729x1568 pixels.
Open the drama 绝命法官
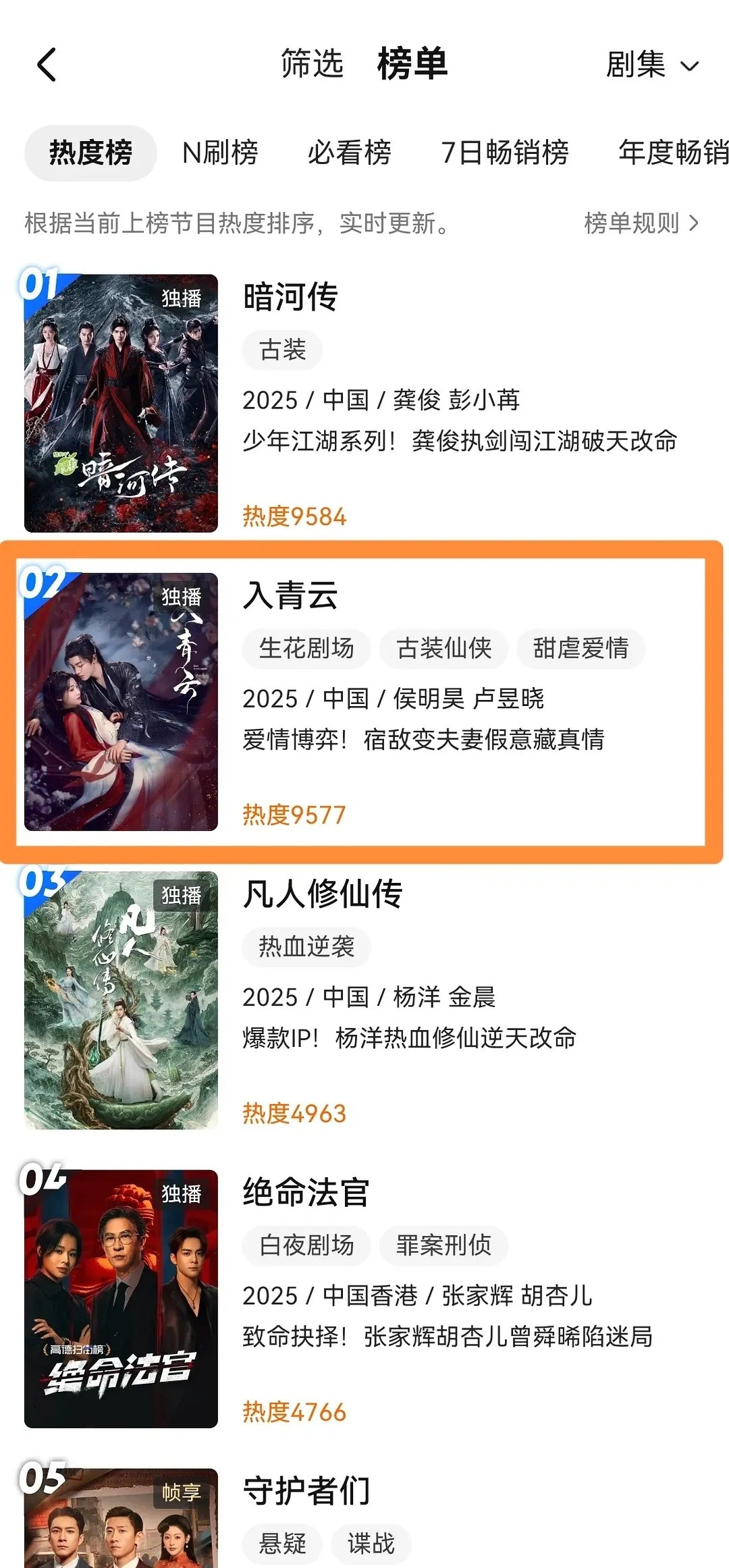pyautogui.click(x=306, y=1193)
